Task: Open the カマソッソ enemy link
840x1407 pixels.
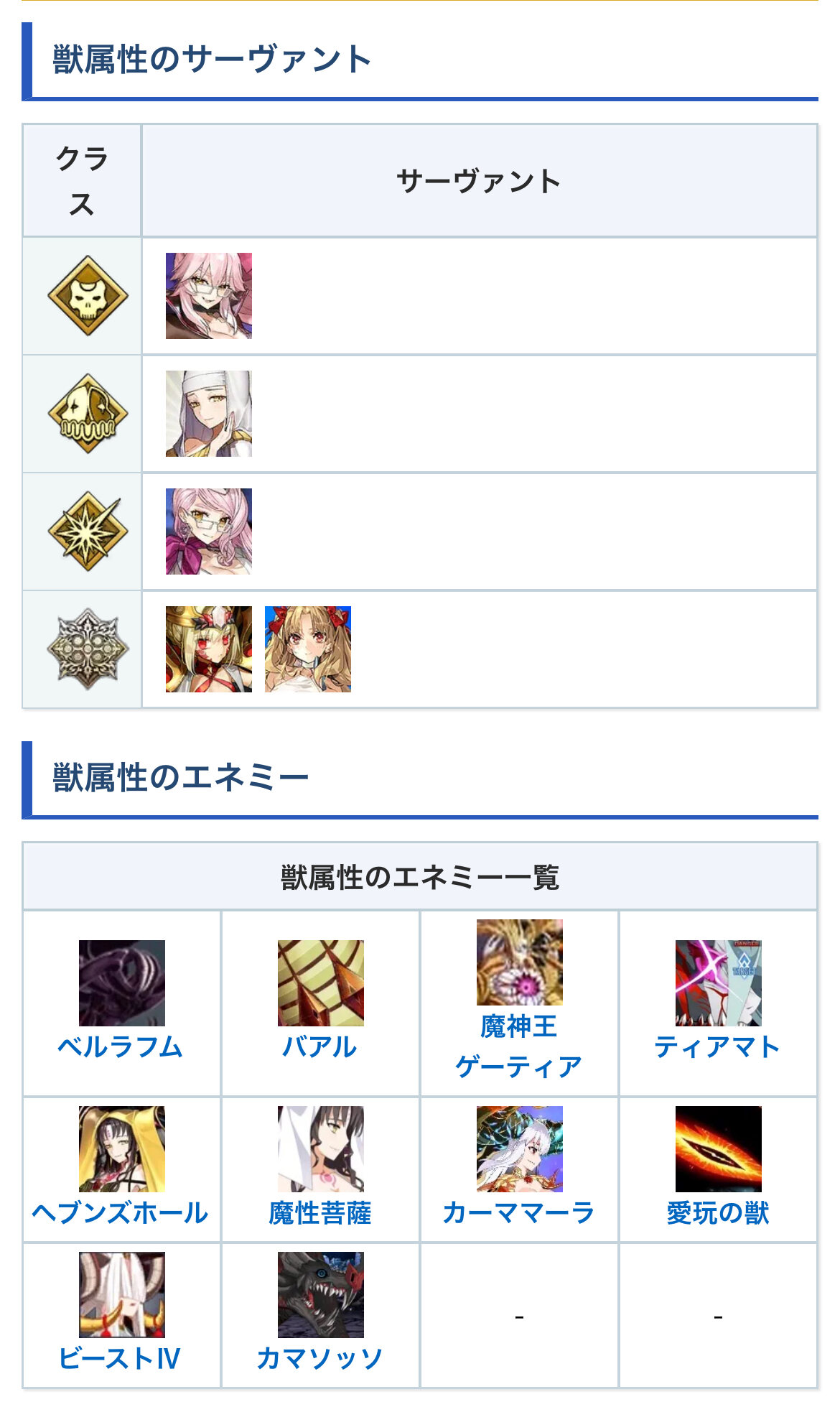Action: point(320,1357)
